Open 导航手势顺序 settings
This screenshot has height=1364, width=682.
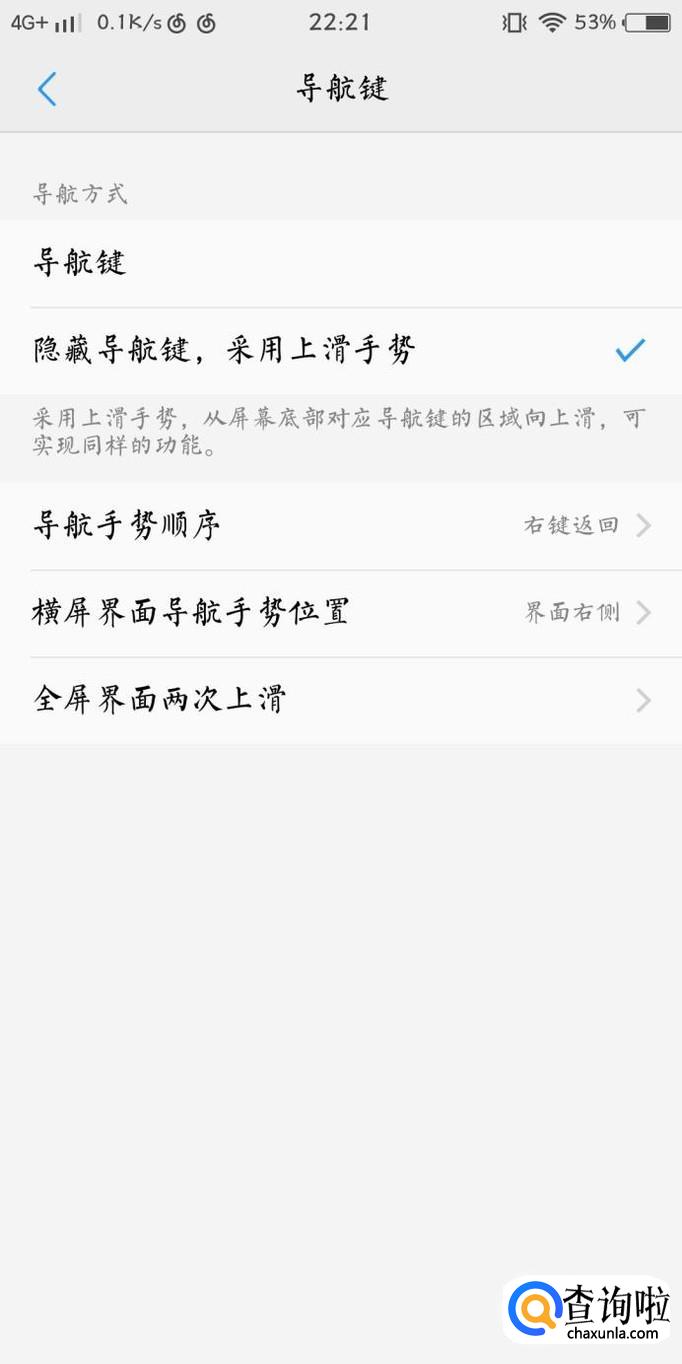340,526
